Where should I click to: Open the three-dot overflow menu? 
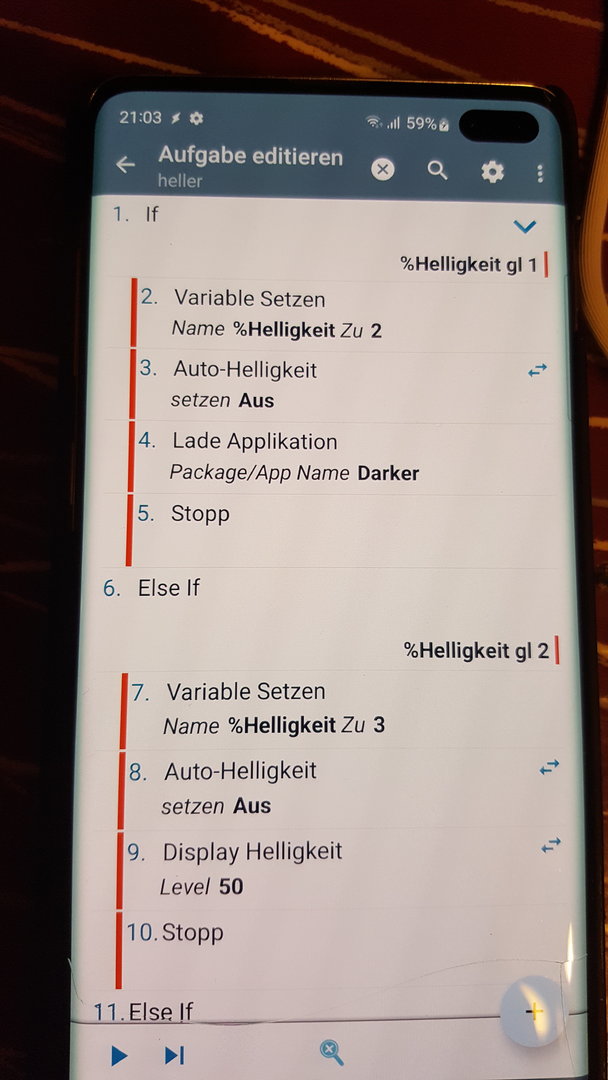click(x=540, y=173)
